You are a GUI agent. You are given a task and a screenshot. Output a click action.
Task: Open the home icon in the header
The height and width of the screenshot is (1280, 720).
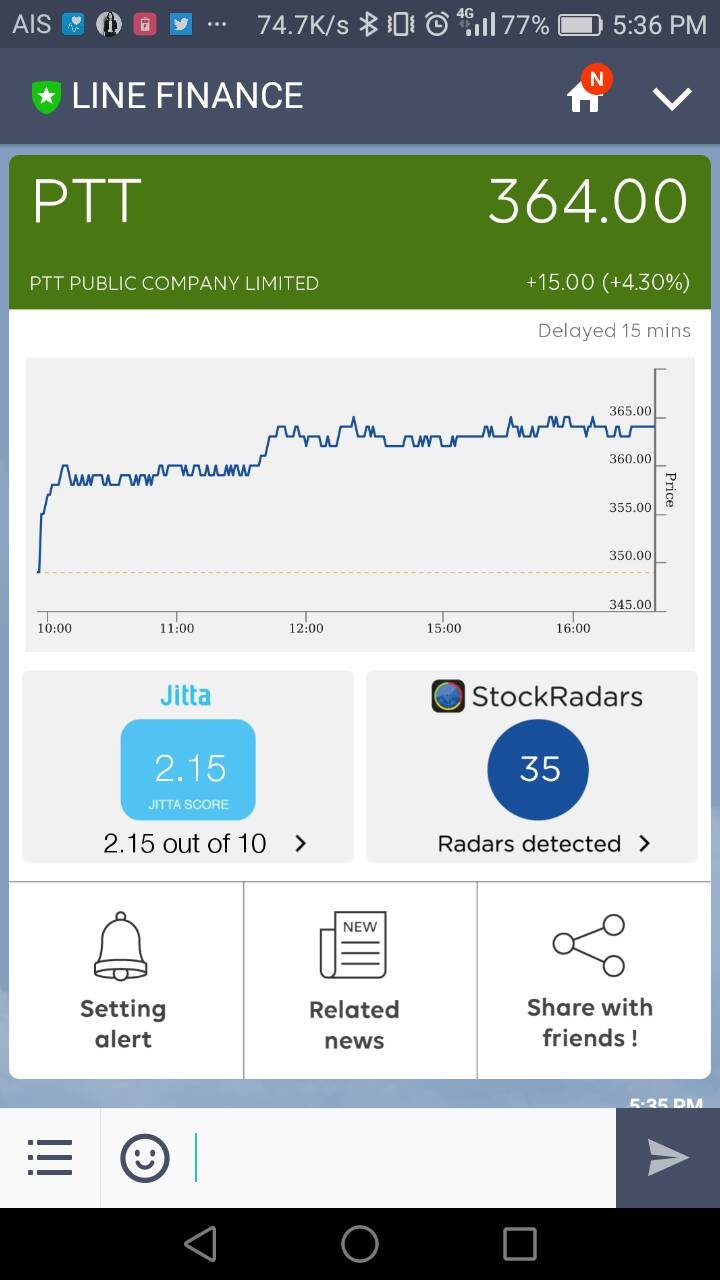click(x=586, y=96)
